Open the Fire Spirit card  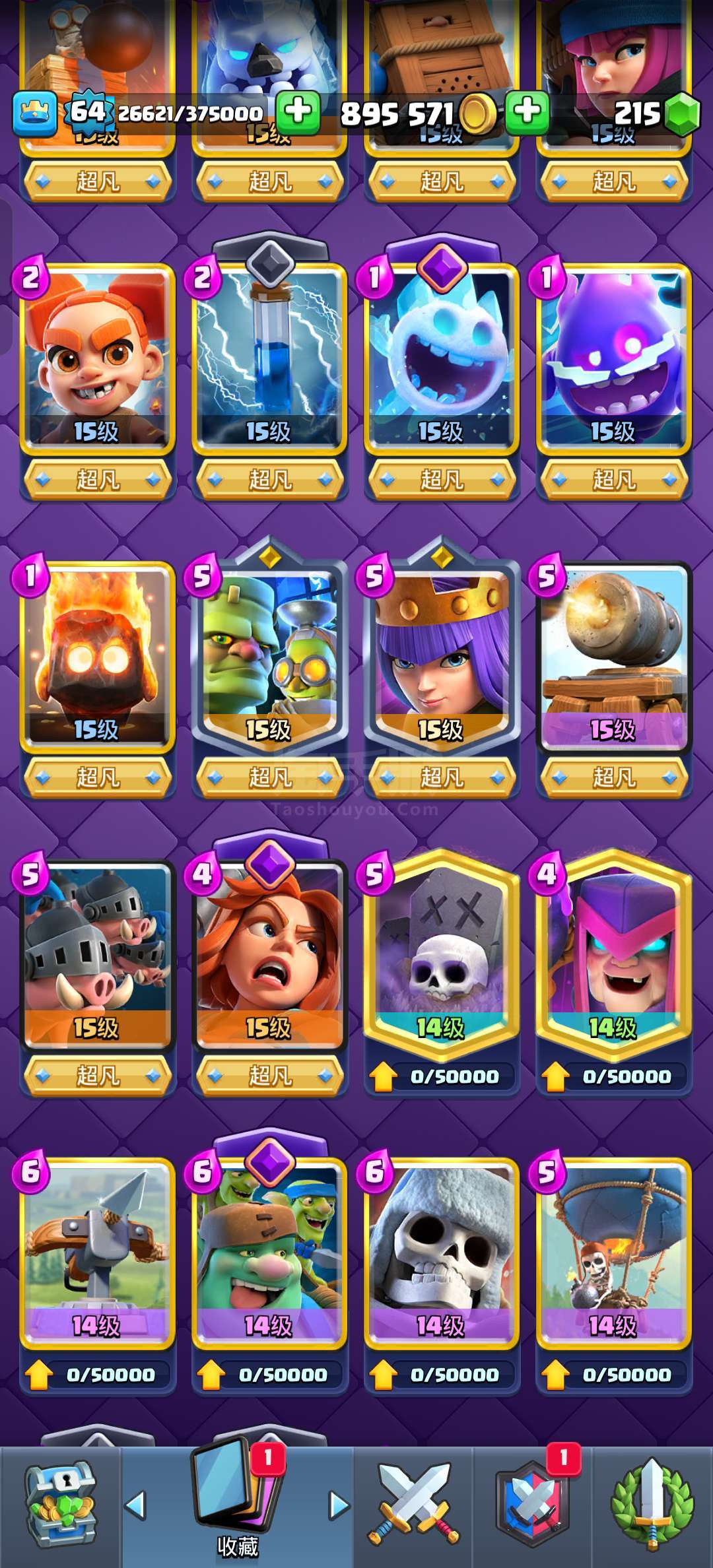(x=97, y=655)
